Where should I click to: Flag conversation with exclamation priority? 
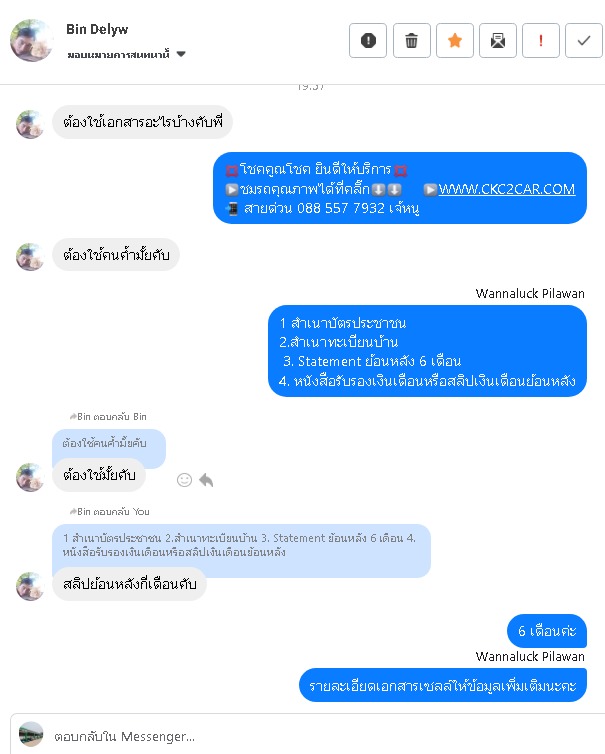[x=541, y=41]
